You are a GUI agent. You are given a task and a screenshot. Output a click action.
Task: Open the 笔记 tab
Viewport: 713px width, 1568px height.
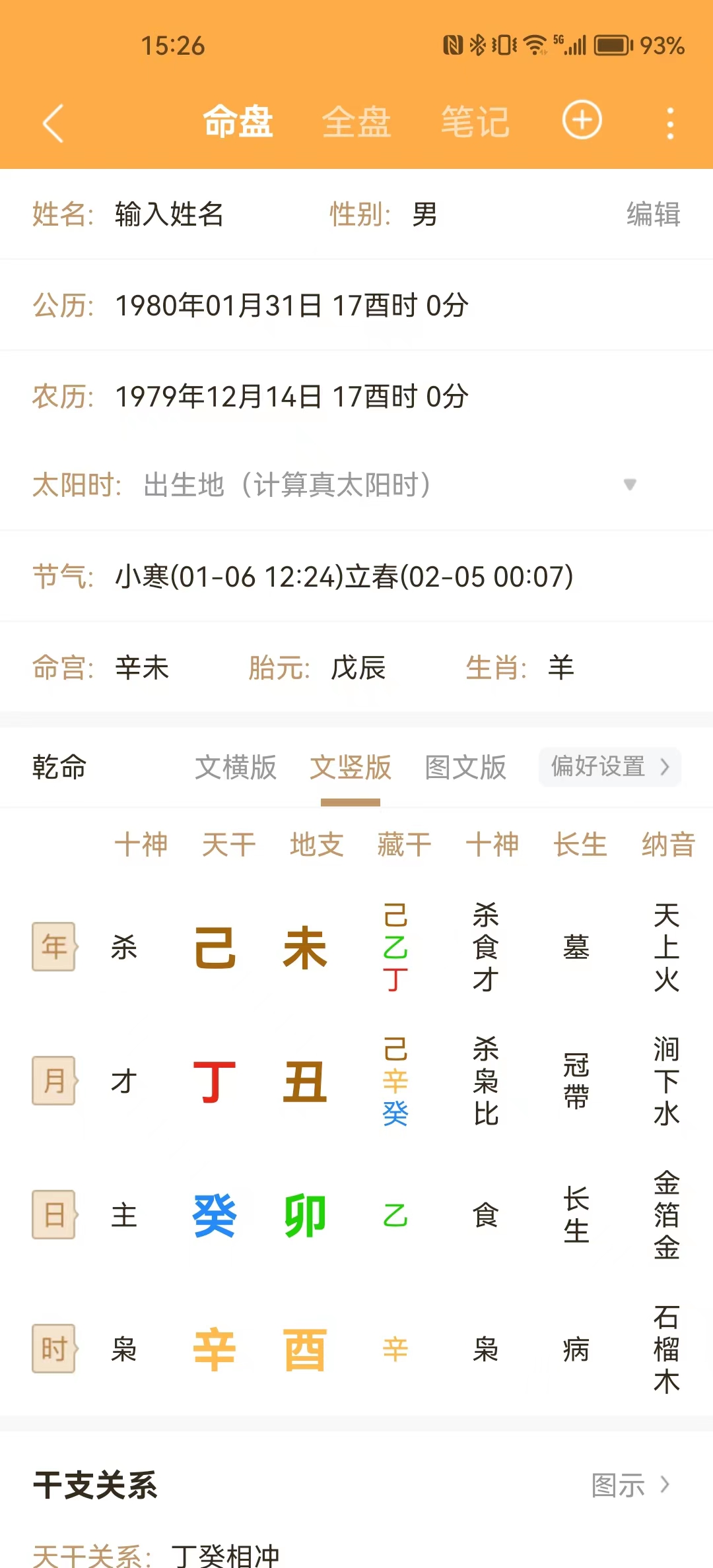475,123
